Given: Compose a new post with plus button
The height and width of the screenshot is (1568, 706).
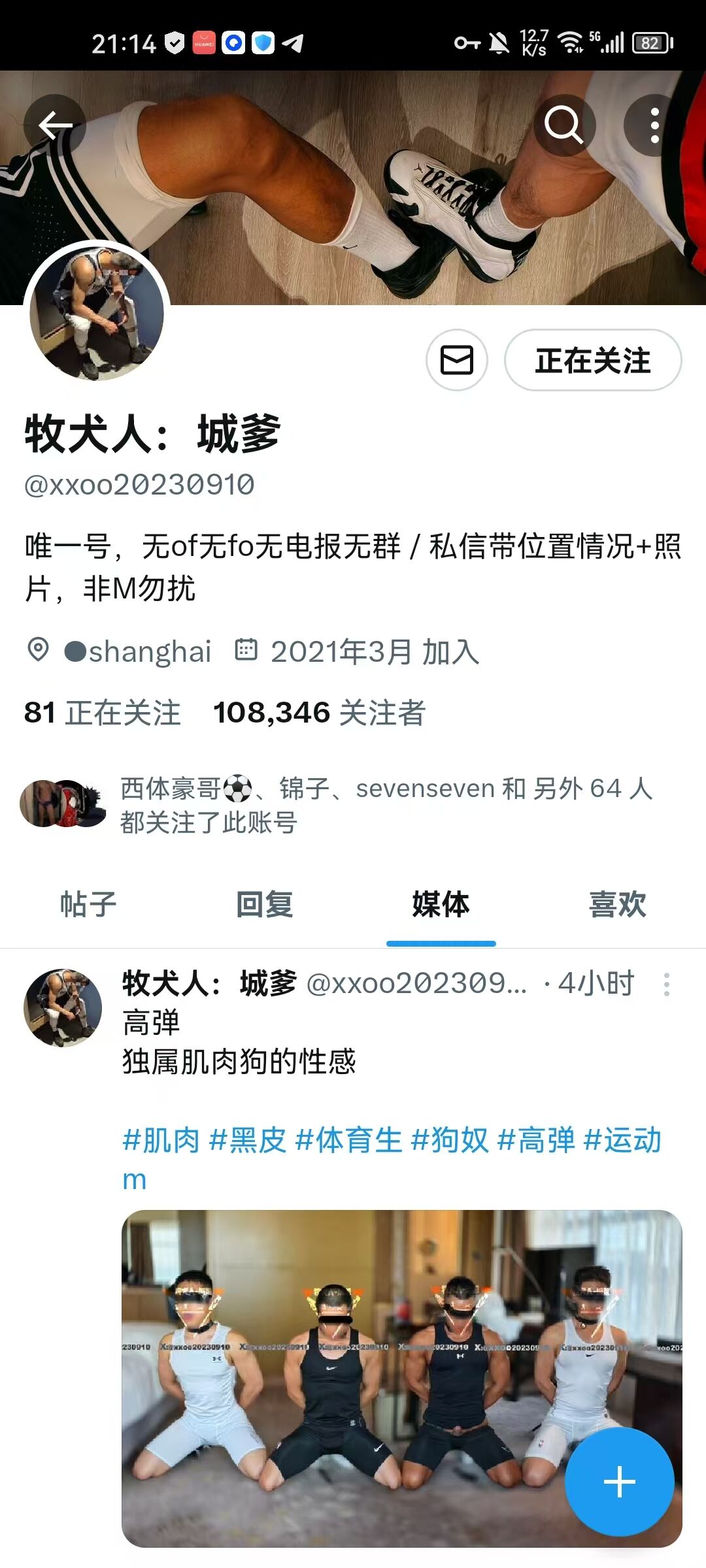Looking at the screenshot, I should 620,1482.
